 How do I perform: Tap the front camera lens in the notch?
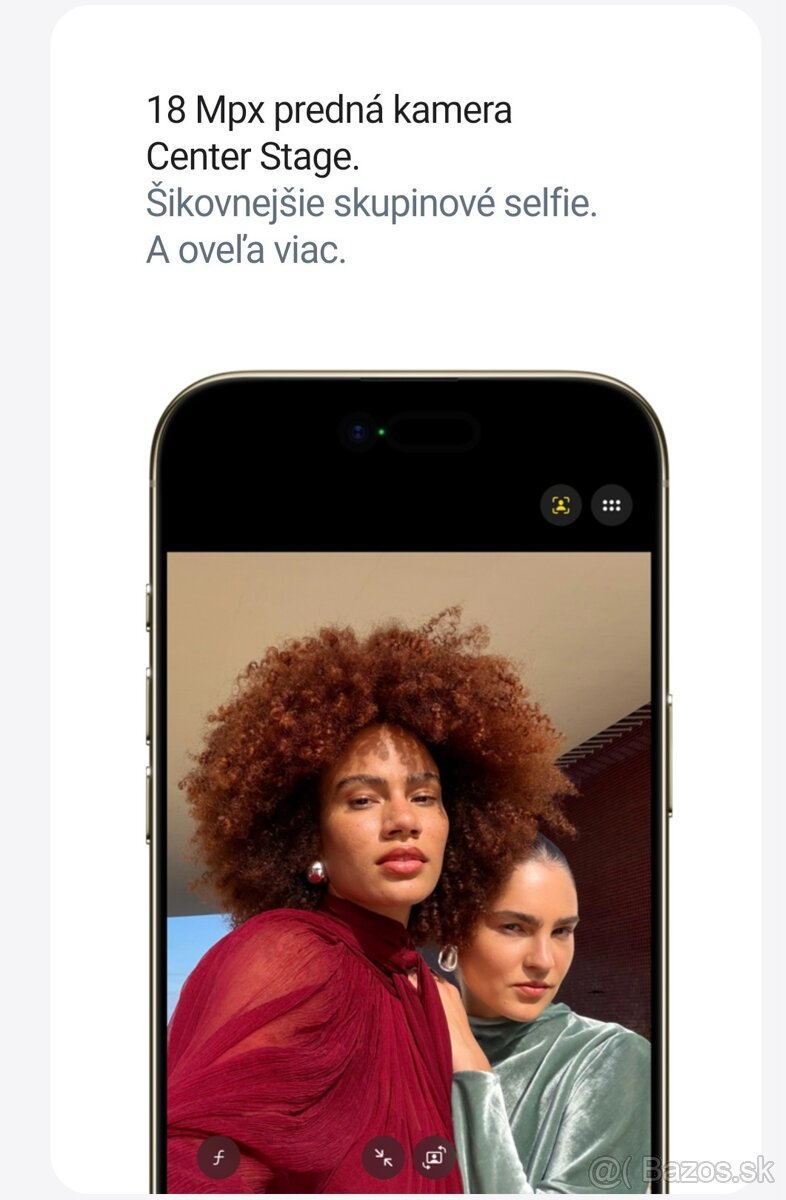pos(356,430)
